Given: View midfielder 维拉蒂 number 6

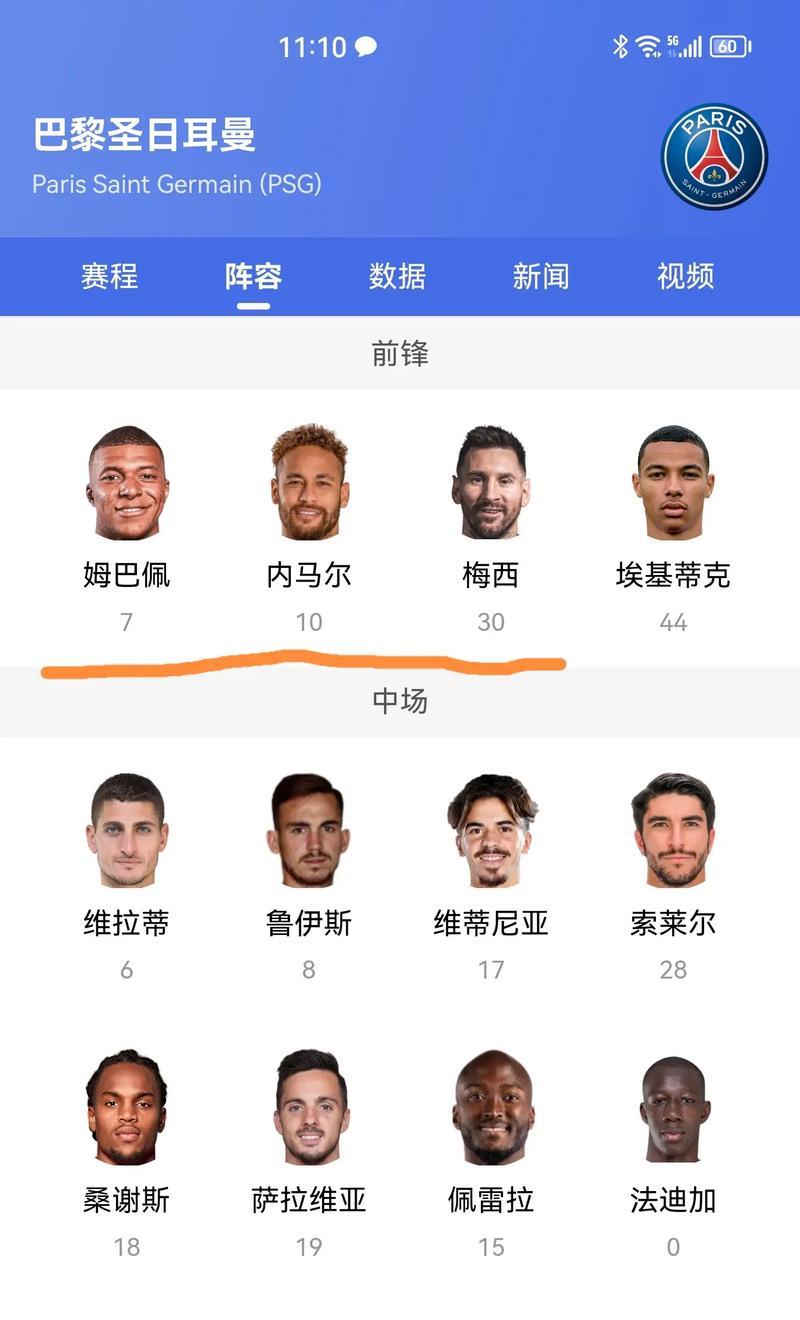Looking at the screenshot, I should 126,877.
